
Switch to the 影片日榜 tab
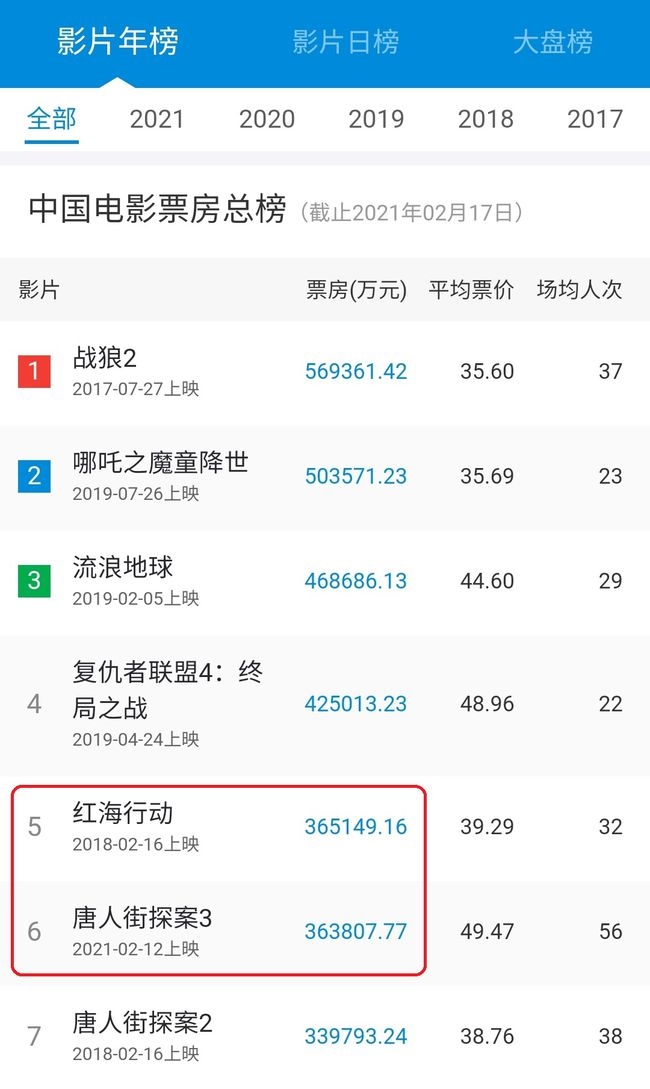345,42
